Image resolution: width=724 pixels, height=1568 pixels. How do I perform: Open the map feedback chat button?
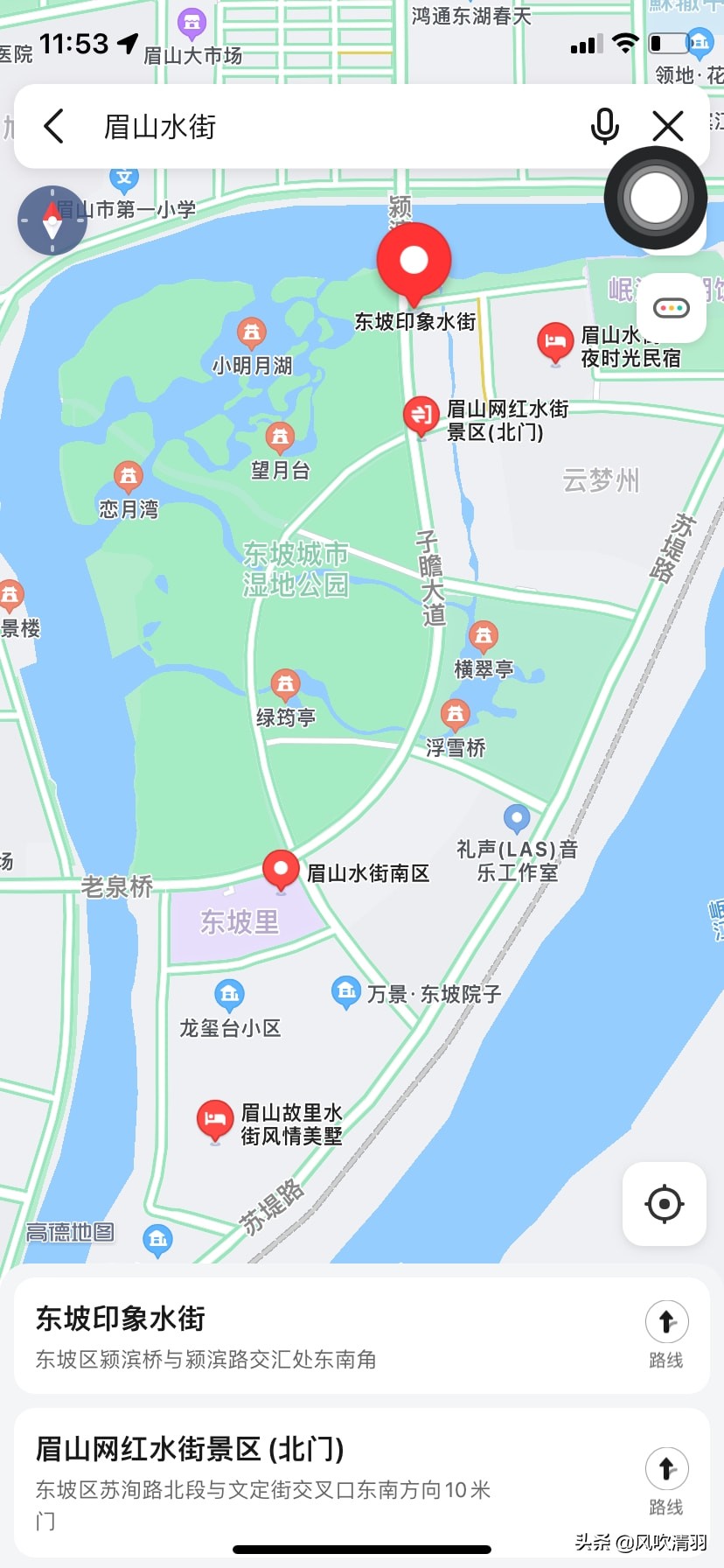point(672,308)
